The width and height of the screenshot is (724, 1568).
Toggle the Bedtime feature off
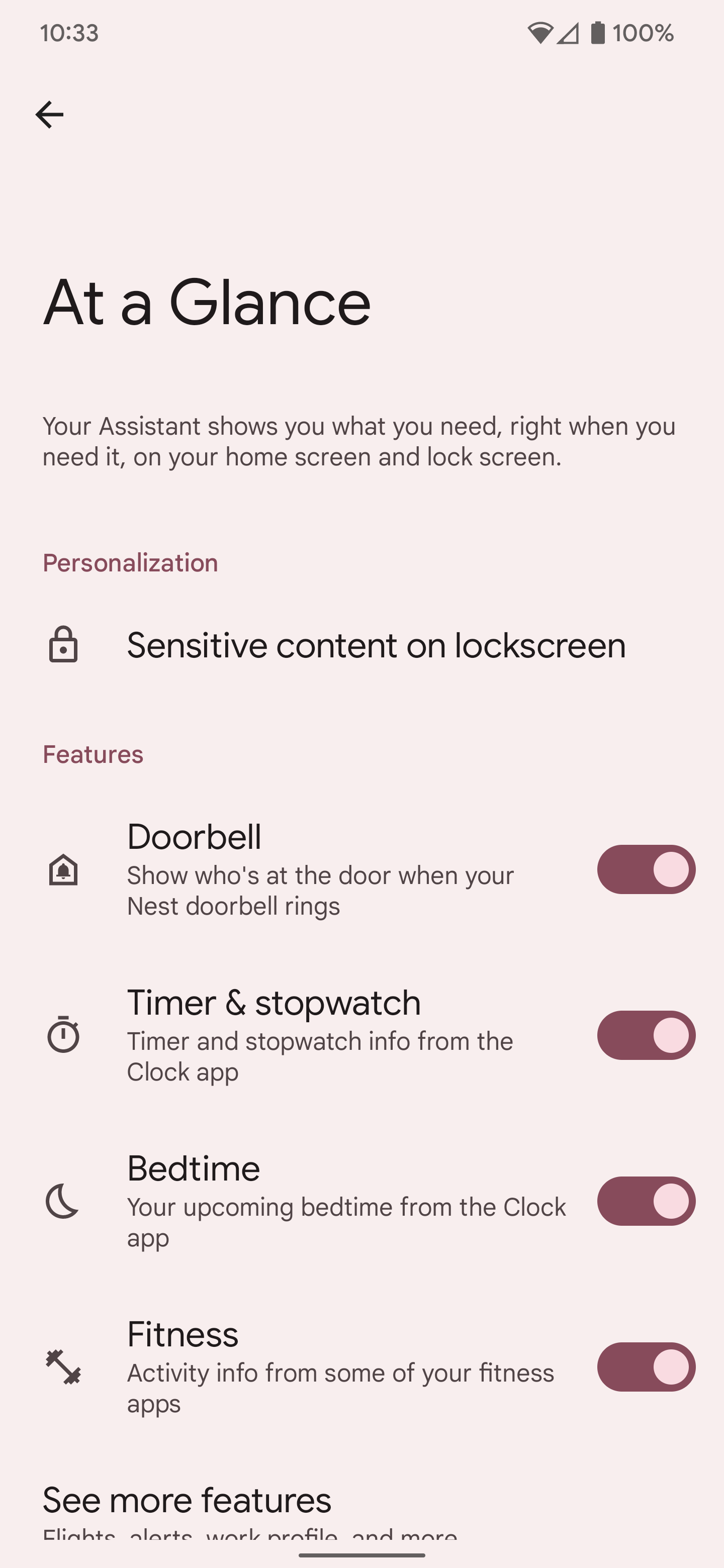646,1201
